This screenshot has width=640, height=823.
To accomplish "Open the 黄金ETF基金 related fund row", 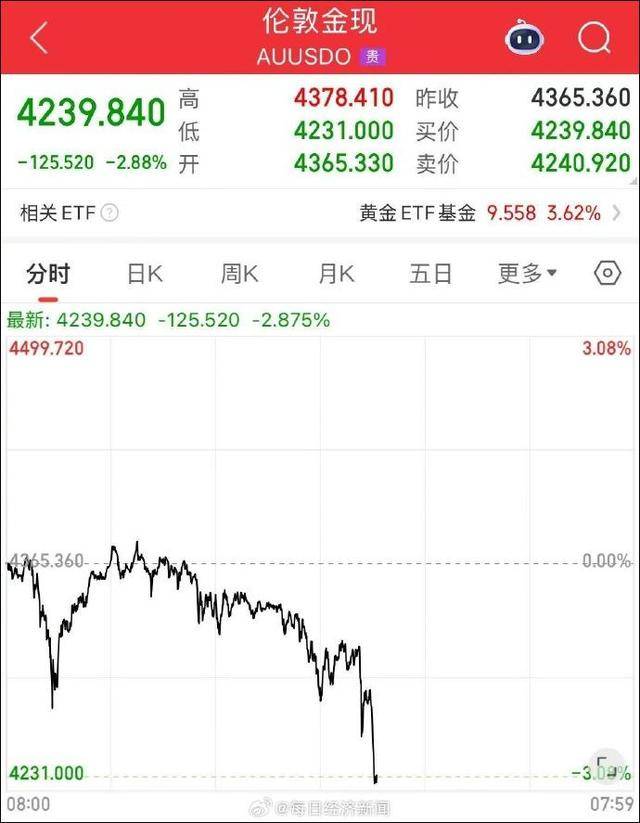I will [490, 213].
